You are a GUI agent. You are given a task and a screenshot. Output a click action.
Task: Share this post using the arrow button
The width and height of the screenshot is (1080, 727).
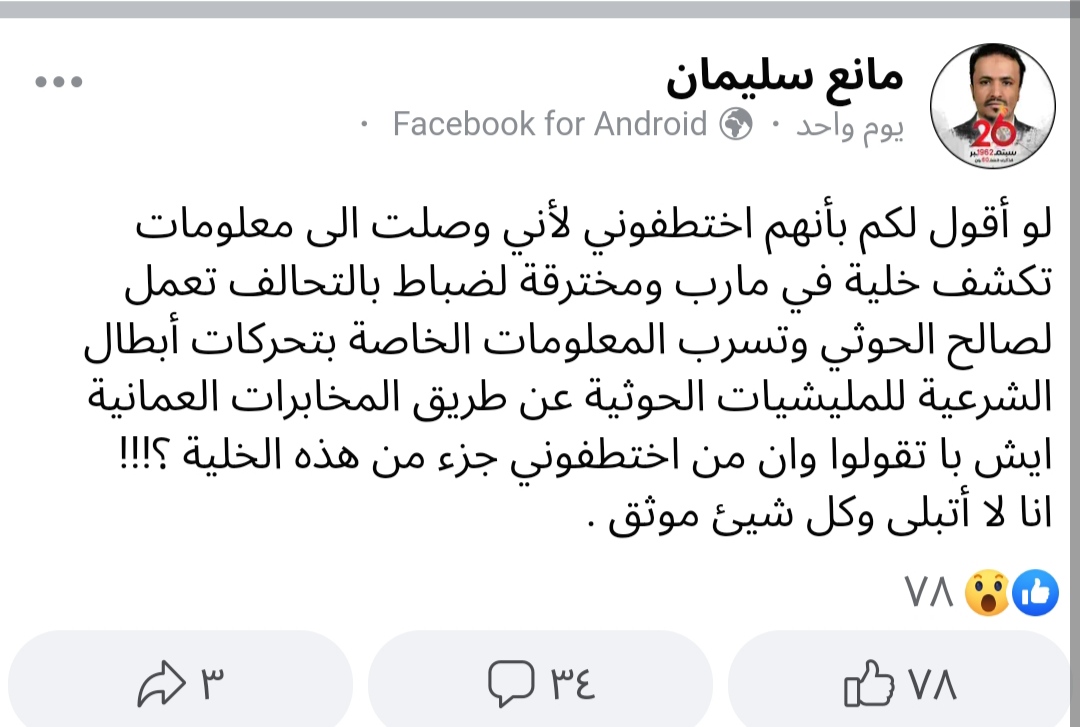coord(180,684)
